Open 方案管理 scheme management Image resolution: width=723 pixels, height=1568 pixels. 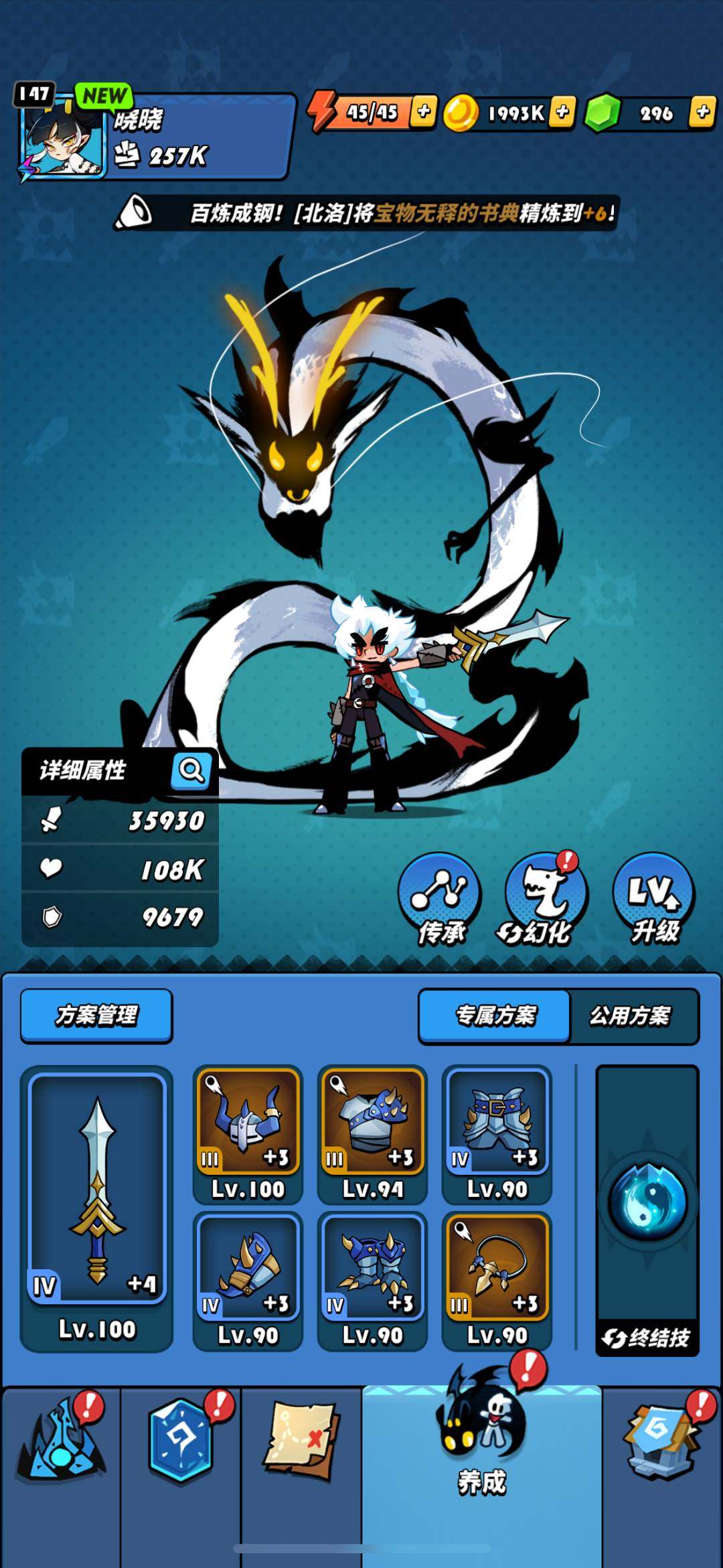point(96,1015)
